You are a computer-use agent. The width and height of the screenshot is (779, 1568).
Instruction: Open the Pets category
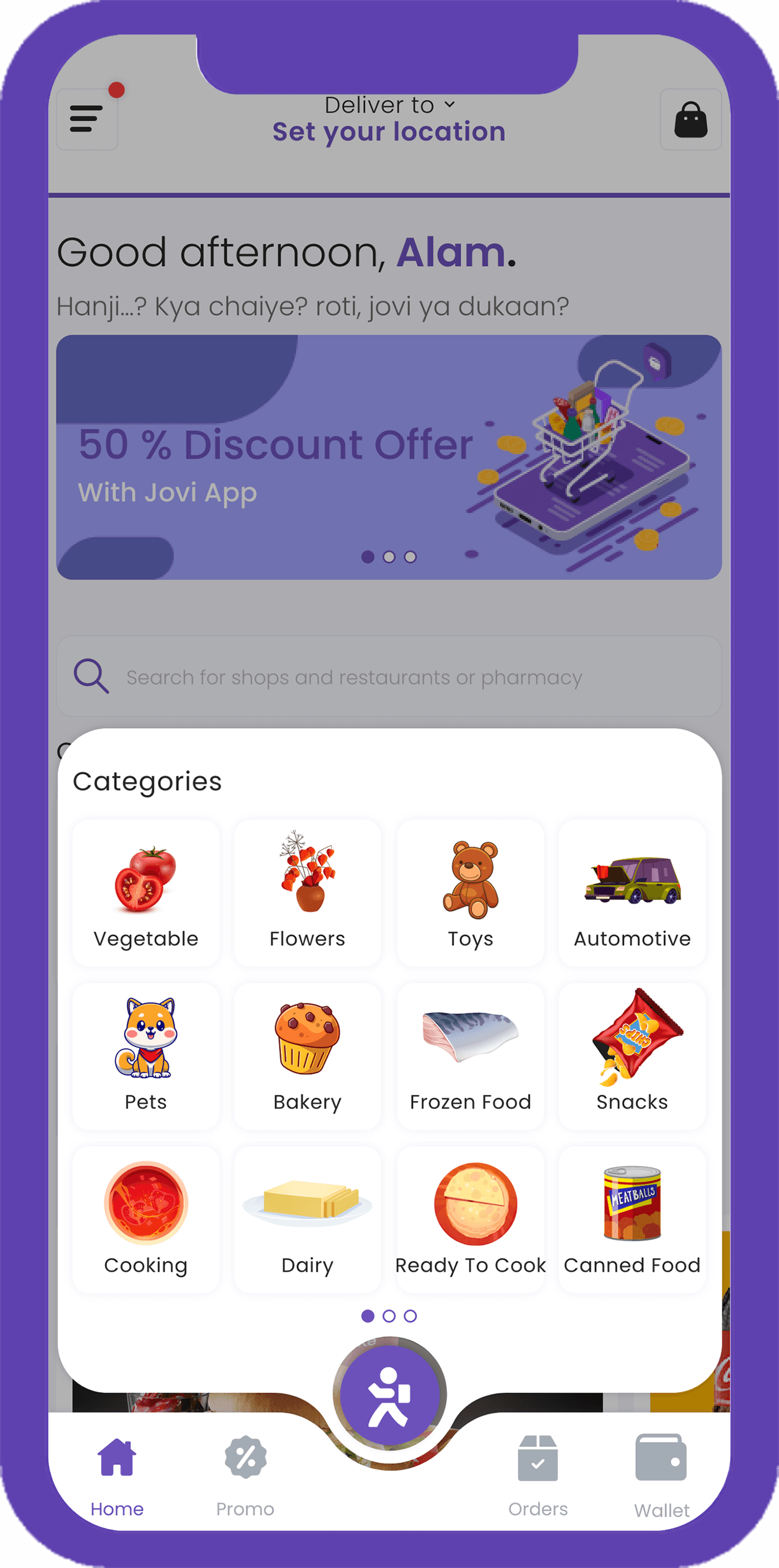[145, 1055]
